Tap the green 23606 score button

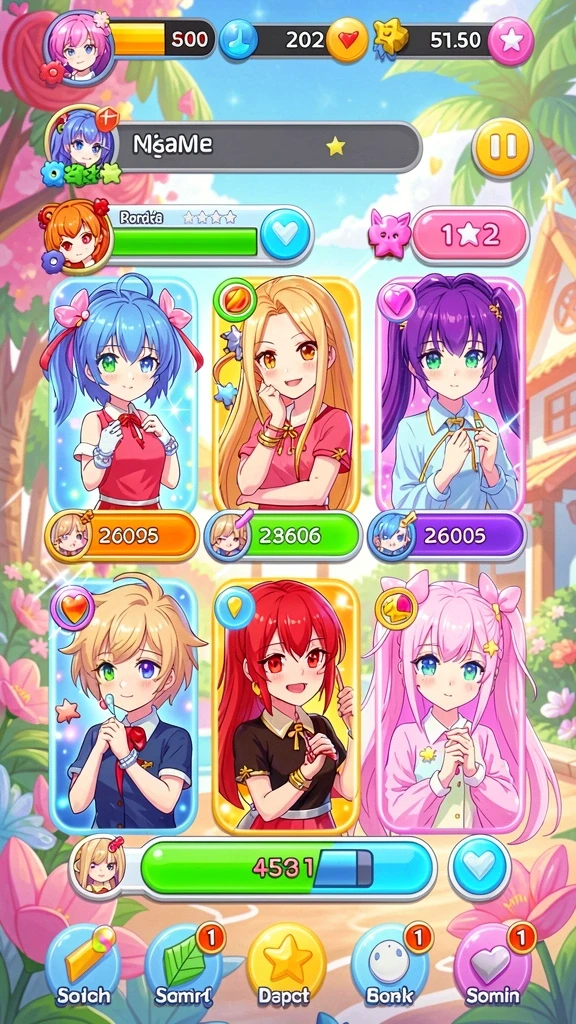tap(283, 536)
